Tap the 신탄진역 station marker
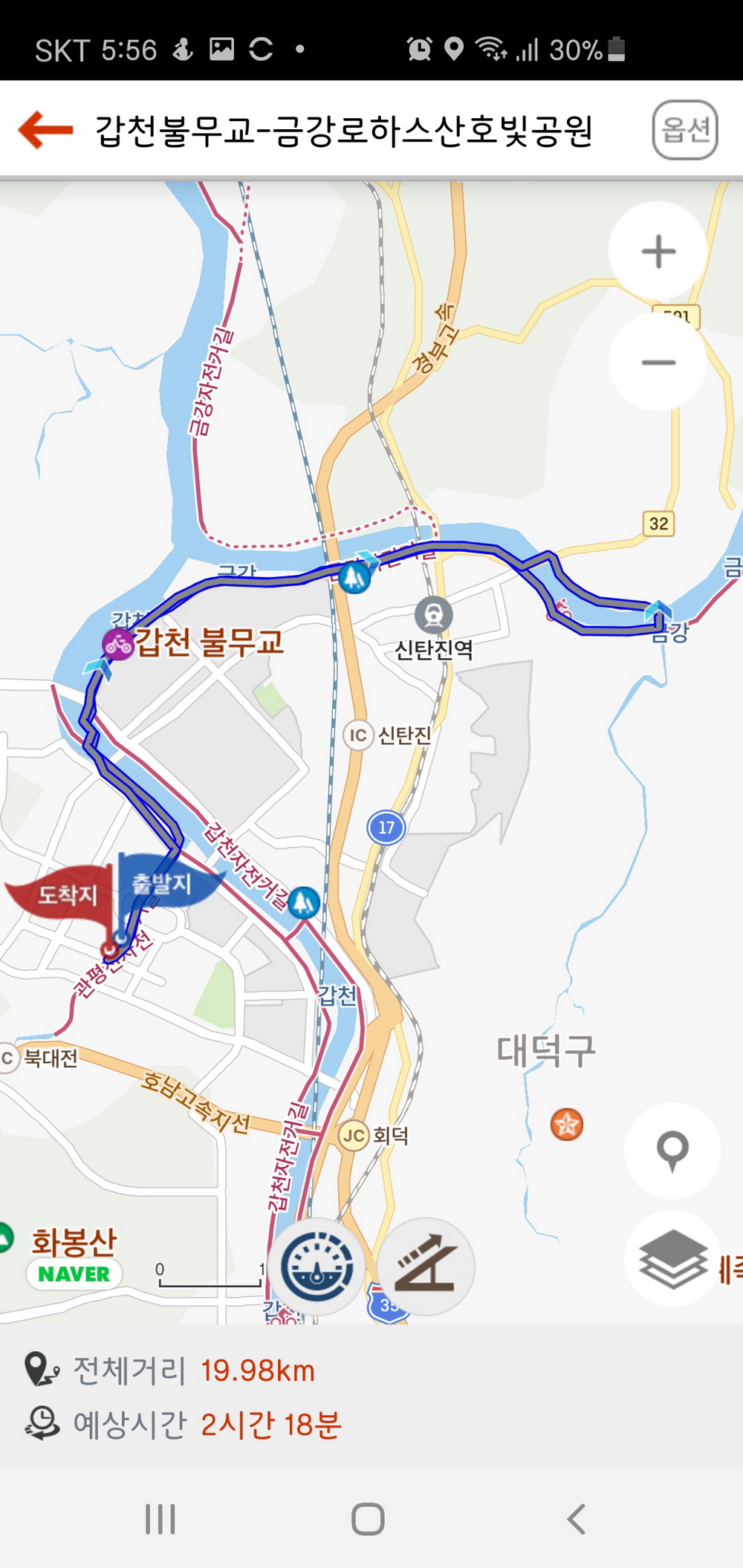This screenshot has width=743, height=1568. click(x=433, y=614)
